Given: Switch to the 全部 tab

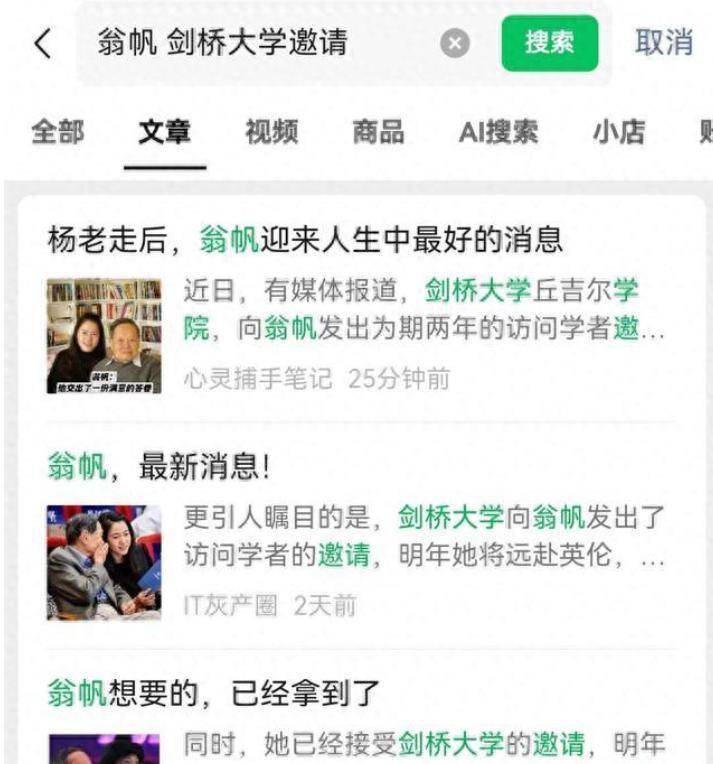Looking at the screenshot, I should pos(58,132).
